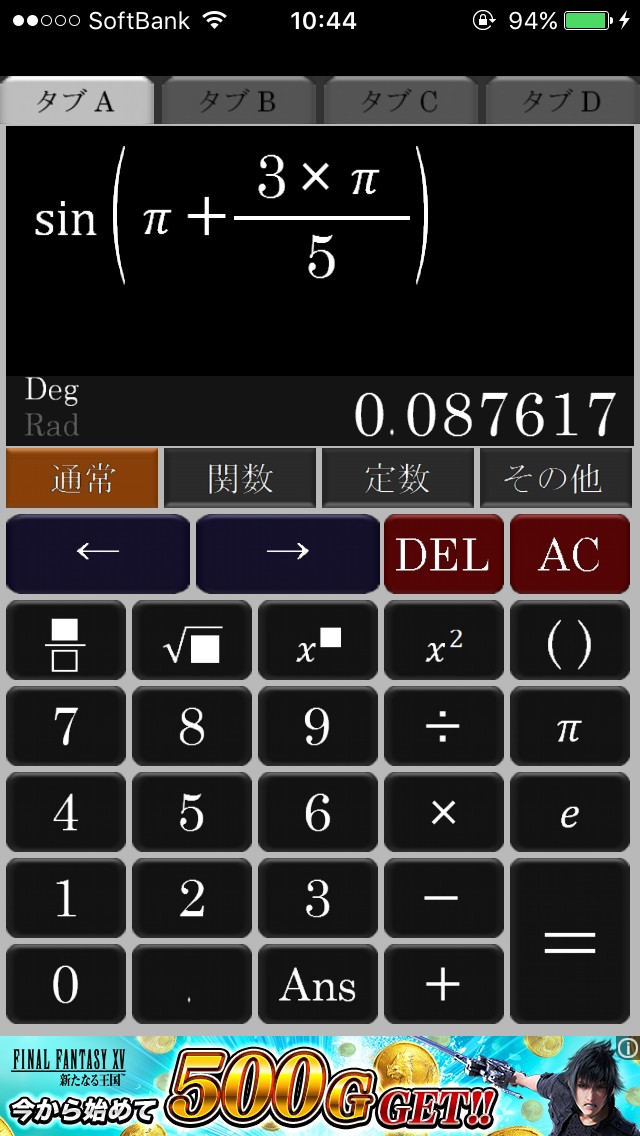Viewport: 640px width, 1136px height.
Task: Open the その他 key panel
Action: coord(555,477)
